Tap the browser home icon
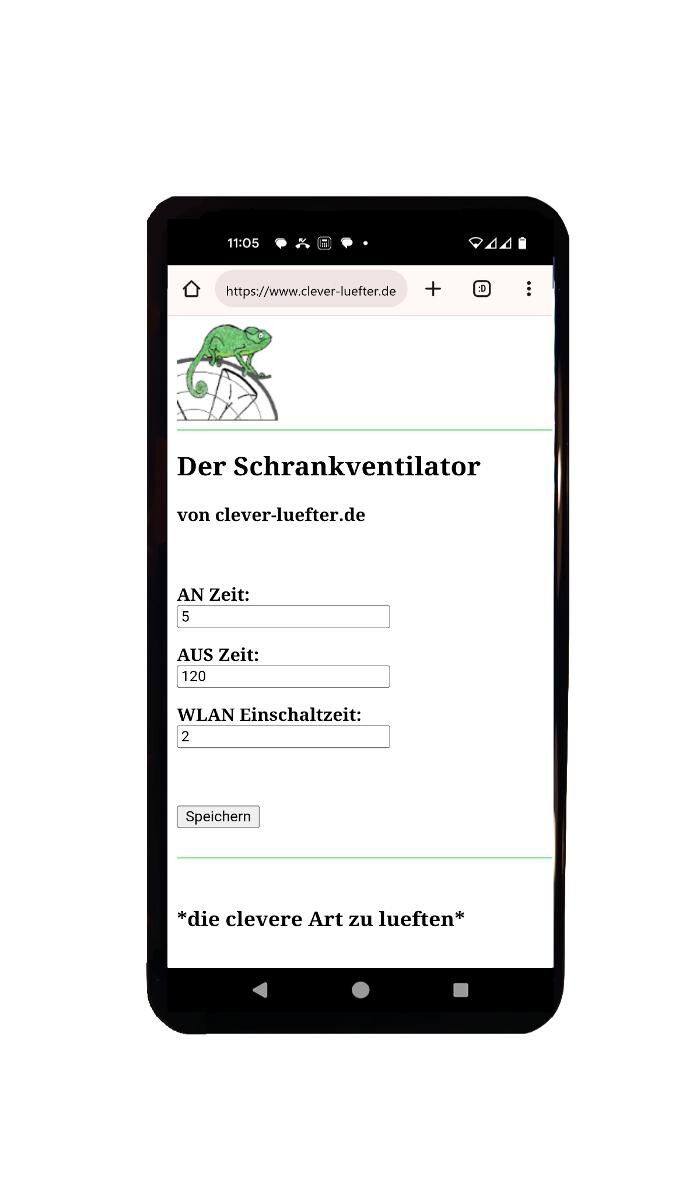700x1198 pixels. (x=191, y=289)
